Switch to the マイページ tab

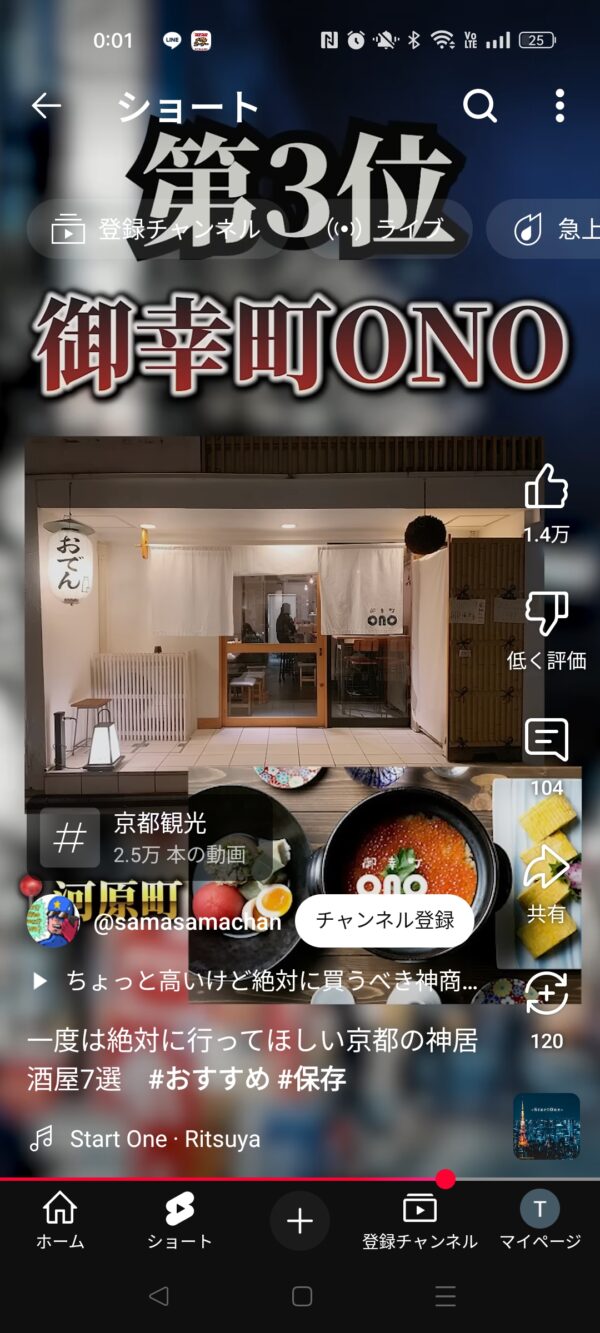[x=539, y=1221]
